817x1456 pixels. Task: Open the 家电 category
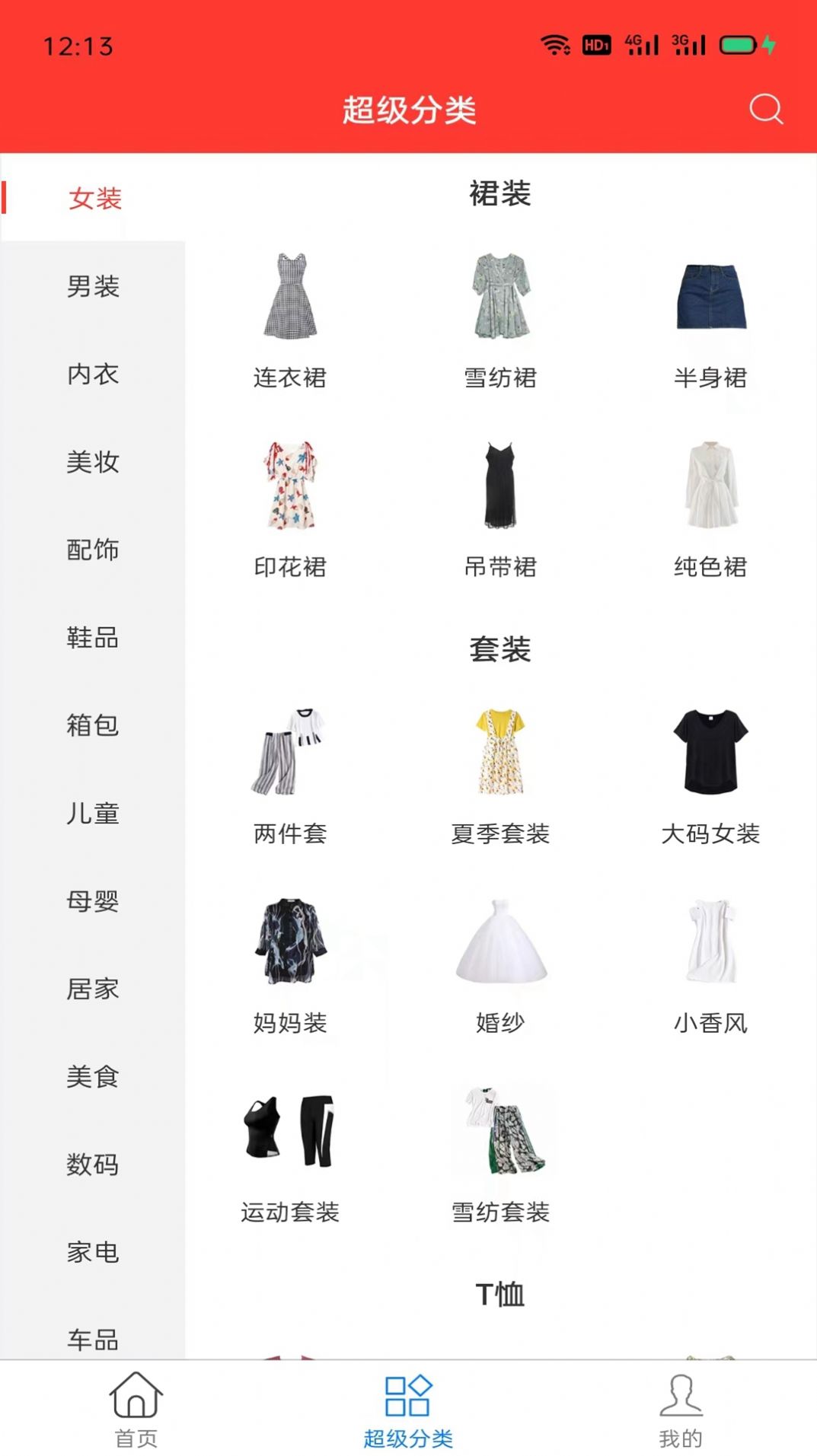click(93, 1251)
